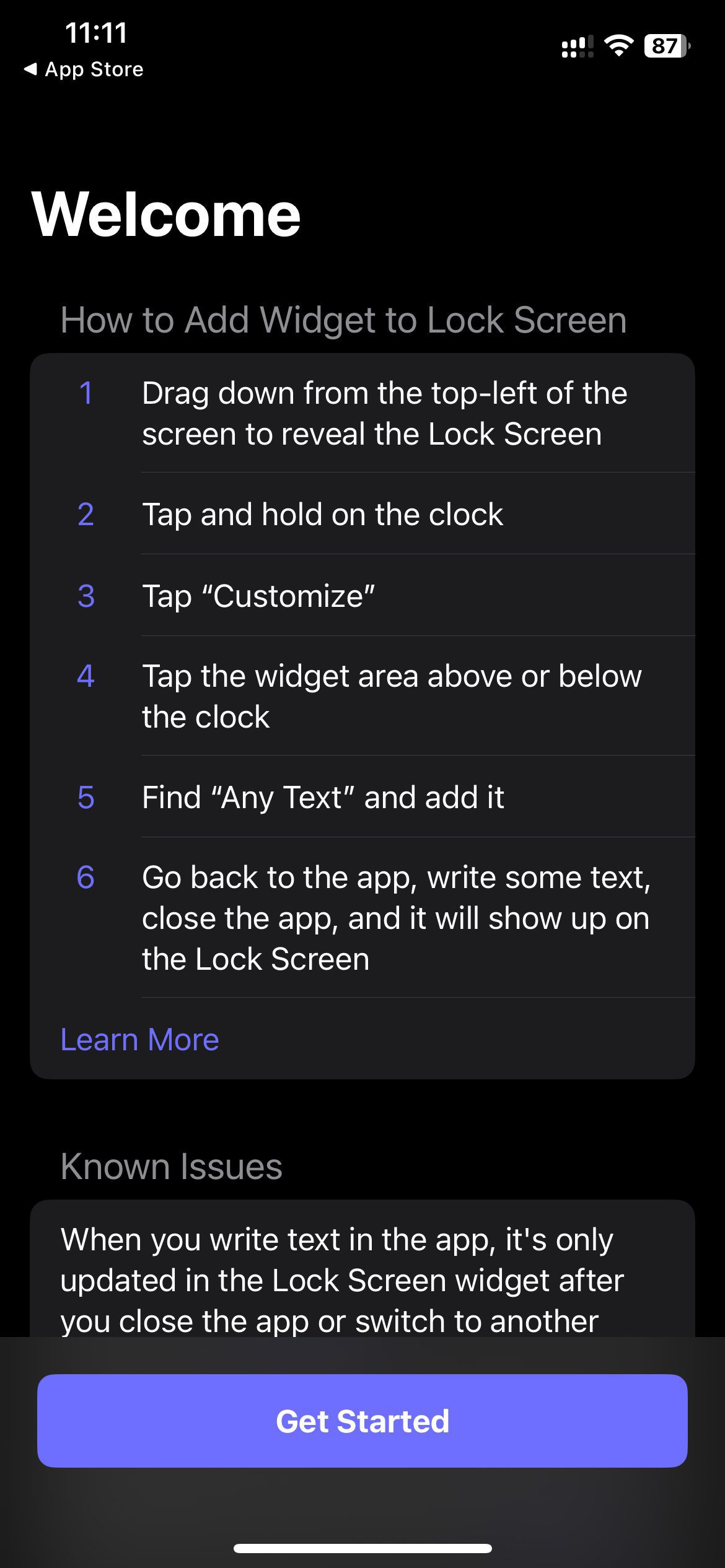Tap the clock showing 11:11

coord(96,35)
